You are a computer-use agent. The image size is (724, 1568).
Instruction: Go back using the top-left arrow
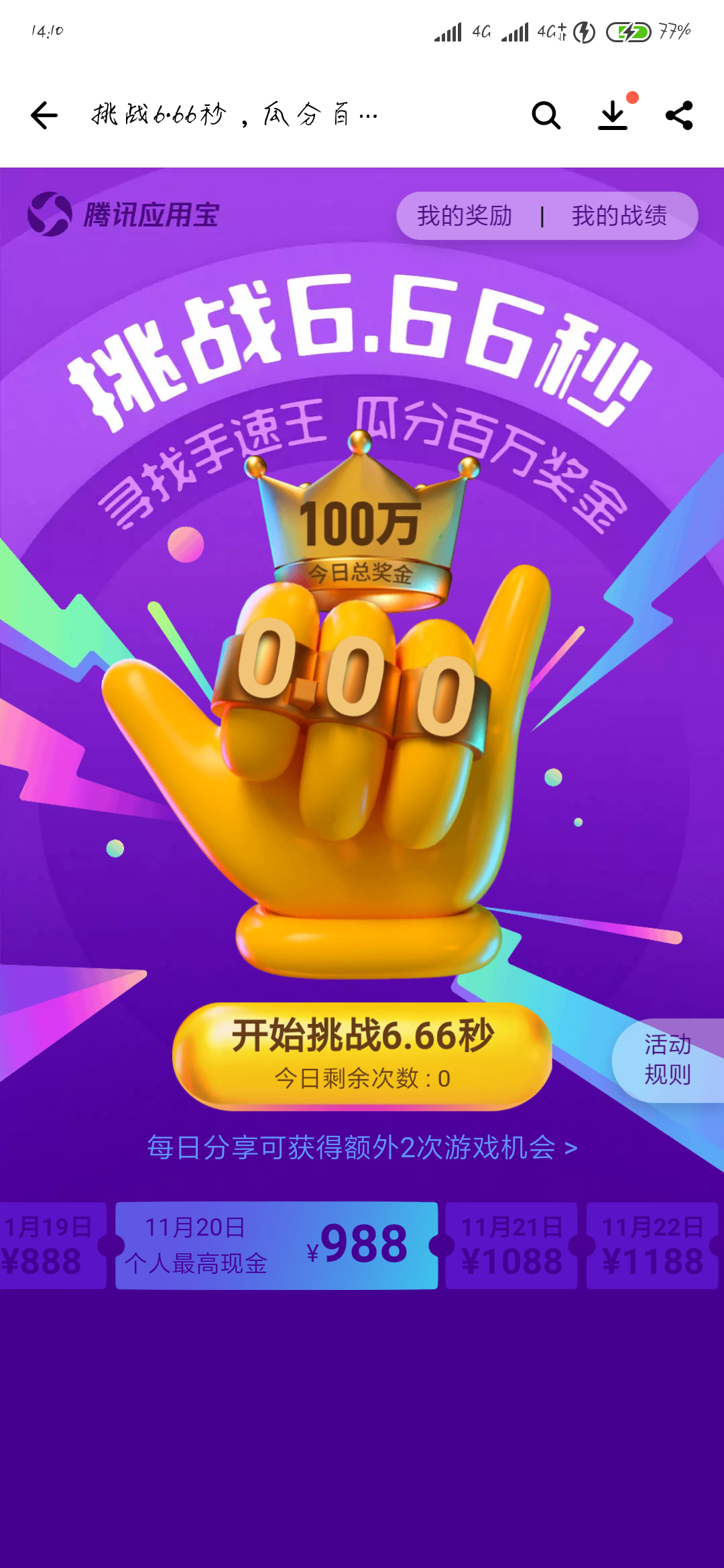44,115
